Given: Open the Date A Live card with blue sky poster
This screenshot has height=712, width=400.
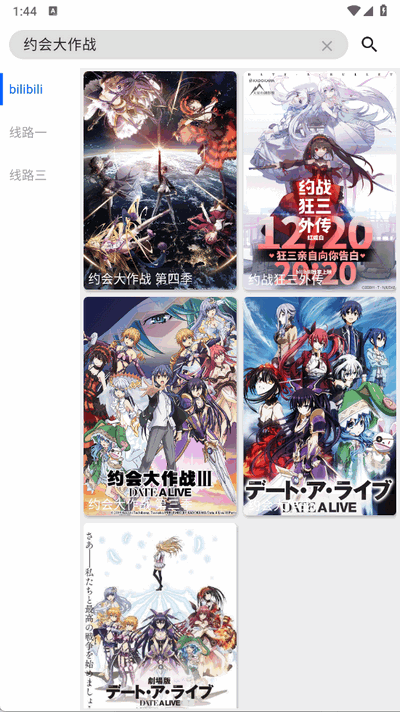Looking at the screenshot, I should [x=320, y=406].
